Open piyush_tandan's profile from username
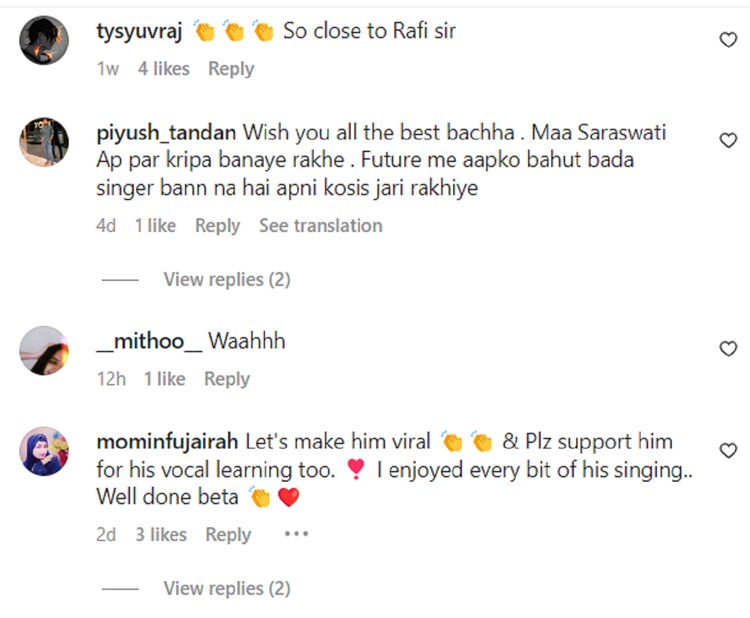The width and height of the screenshot is (750, 618). click(166, 133)
